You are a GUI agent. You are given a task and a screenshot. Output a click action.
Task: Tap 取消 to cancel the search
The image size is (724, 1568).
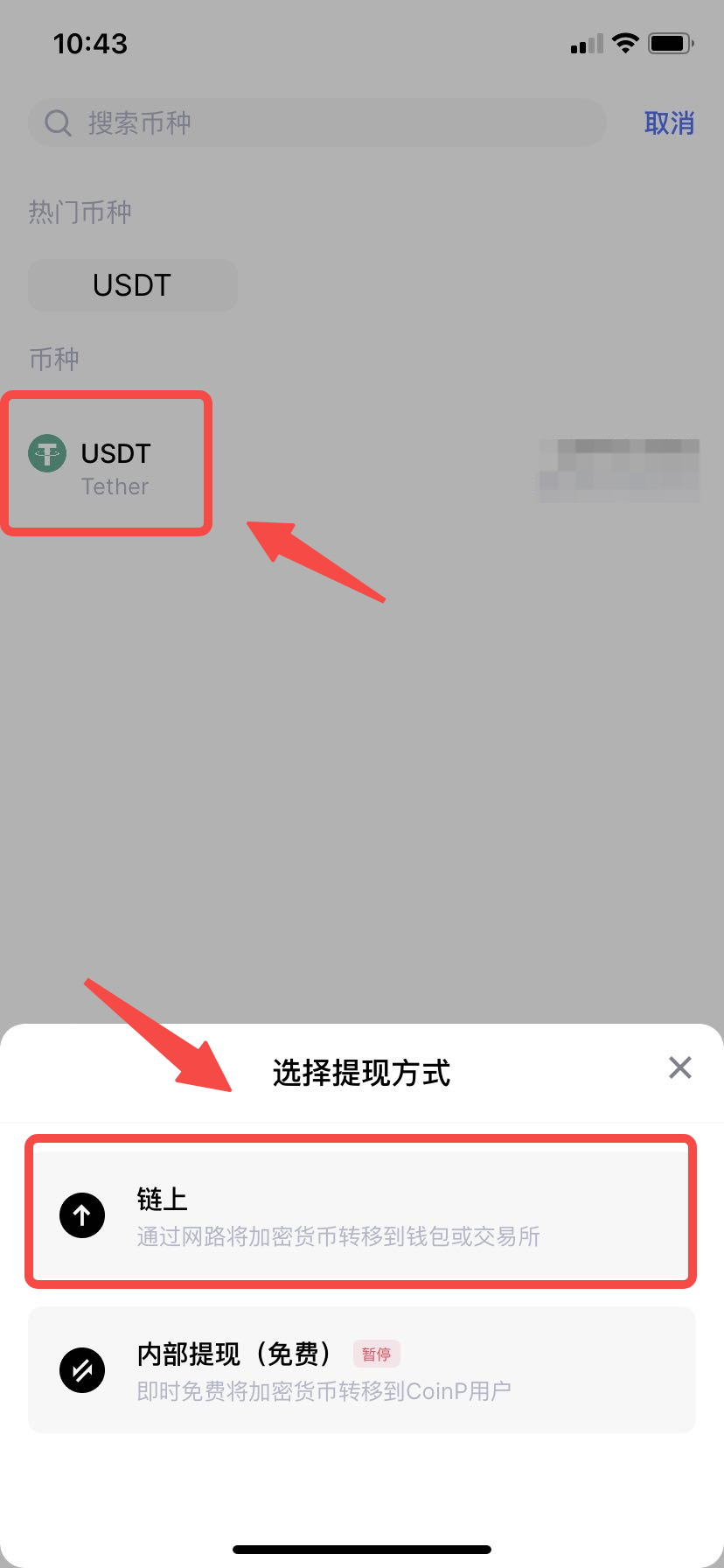click(669, 122)
